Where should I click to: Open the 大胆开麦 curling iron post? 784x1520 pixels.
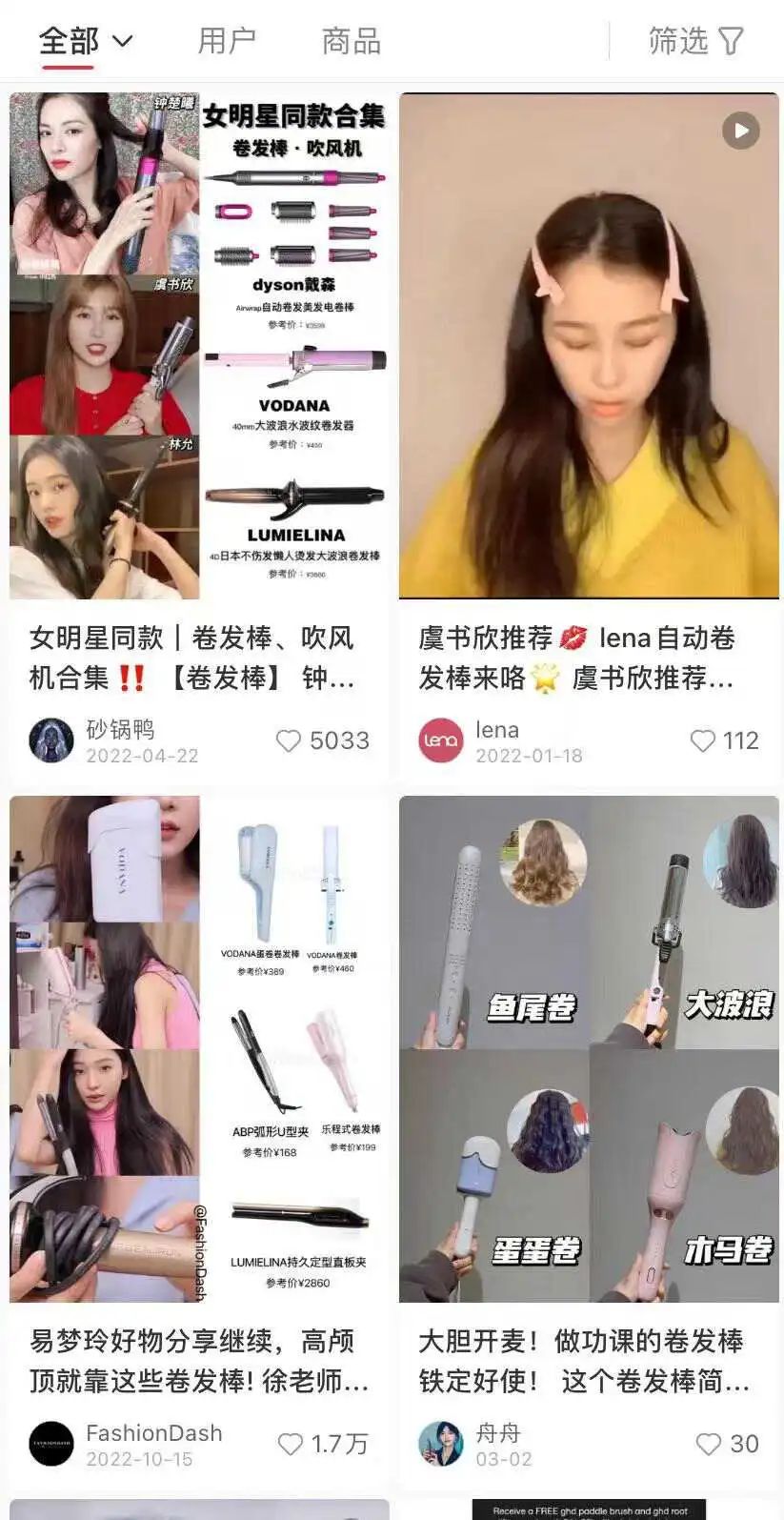(x=588, y=1048)
